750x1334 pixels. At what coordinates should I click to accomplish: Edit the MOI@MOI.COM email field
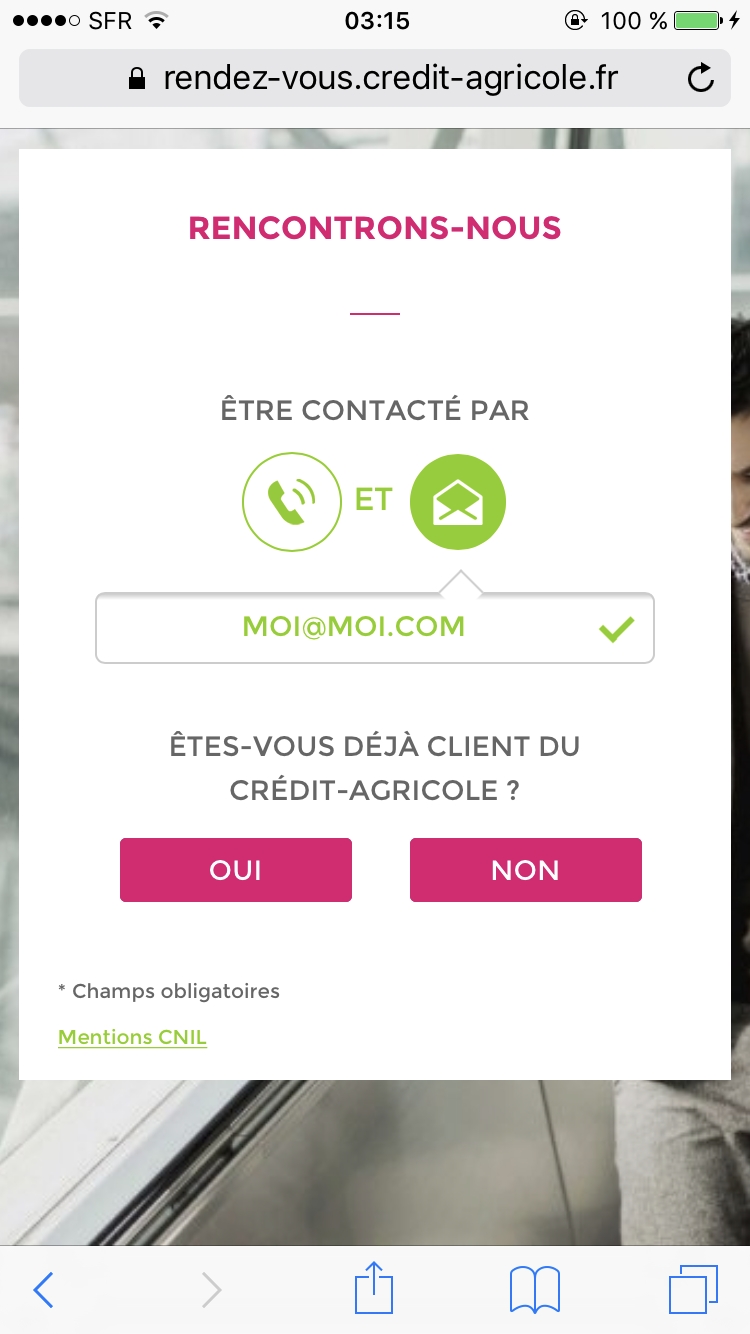tap(354, 628)
